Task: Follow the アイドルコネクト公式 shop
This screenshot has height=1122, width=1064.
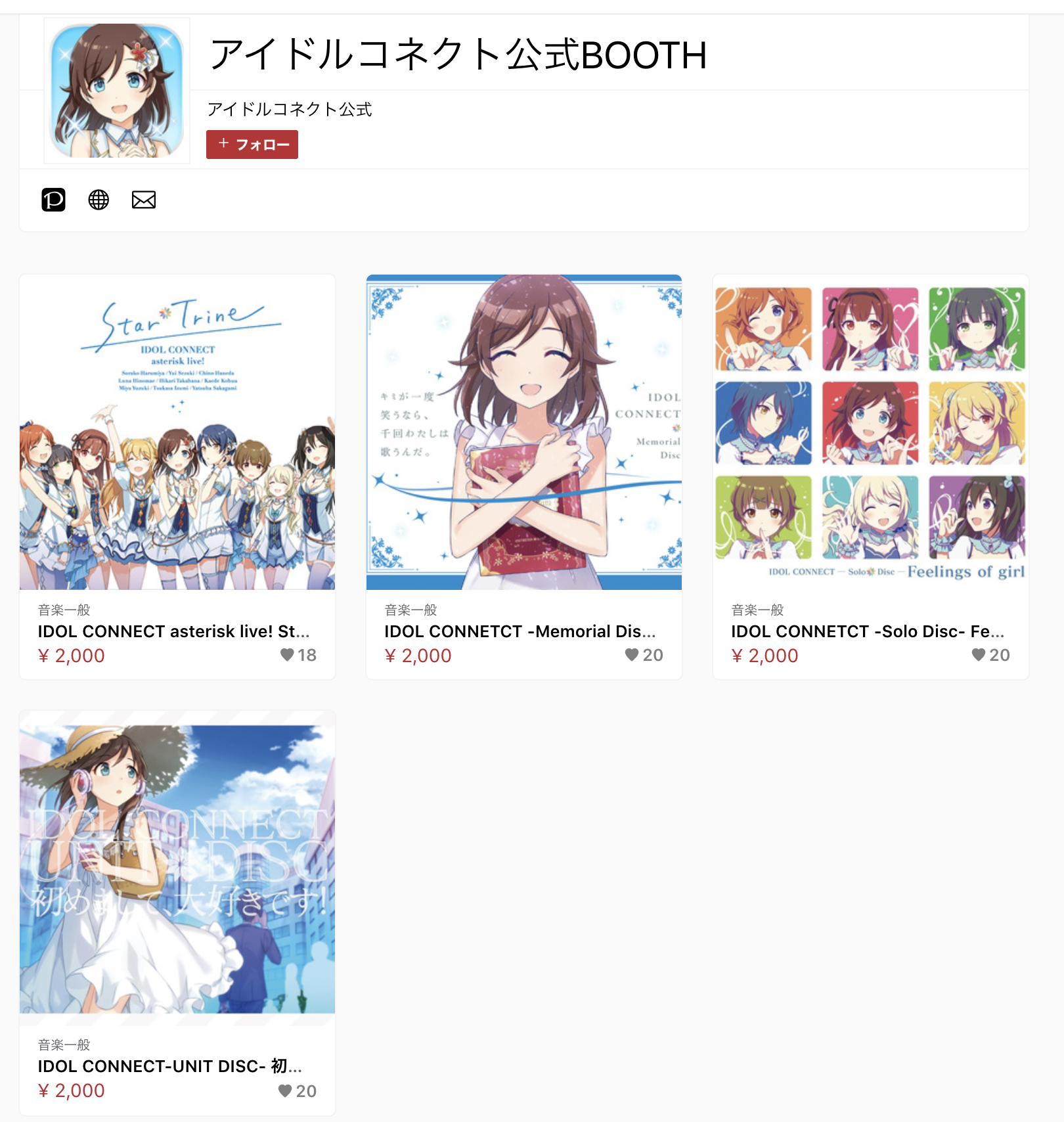Action: tap(252, 145)
